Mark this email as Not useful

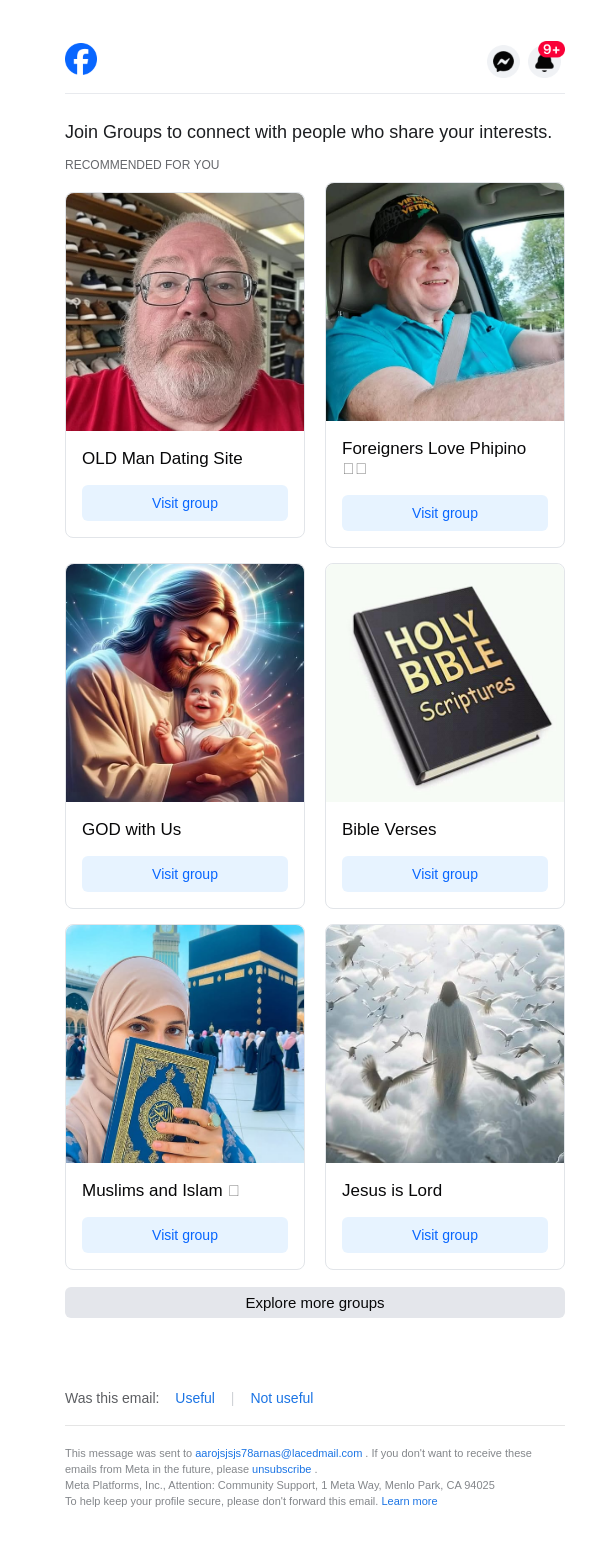[281, 1398]
